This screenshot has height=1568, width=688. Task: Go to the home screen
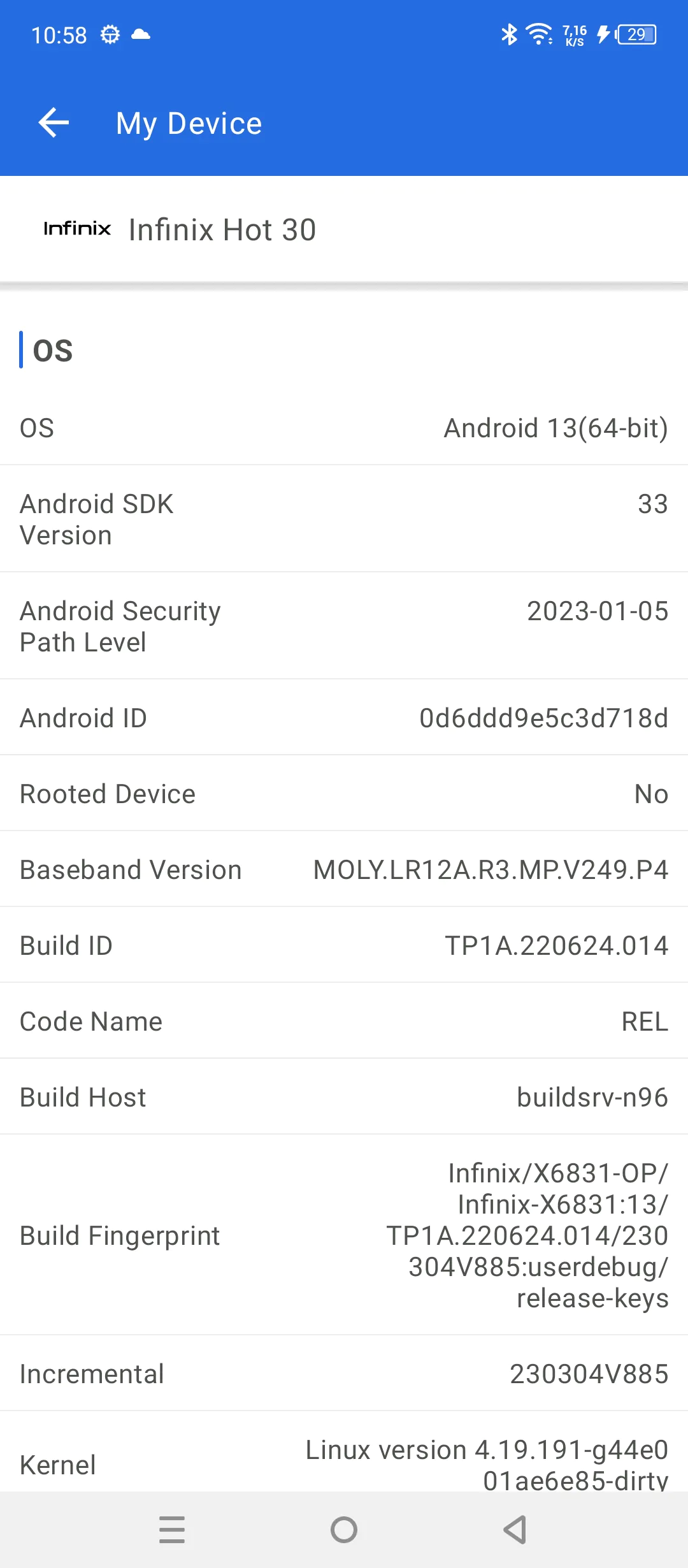[x=344, y=1530]
